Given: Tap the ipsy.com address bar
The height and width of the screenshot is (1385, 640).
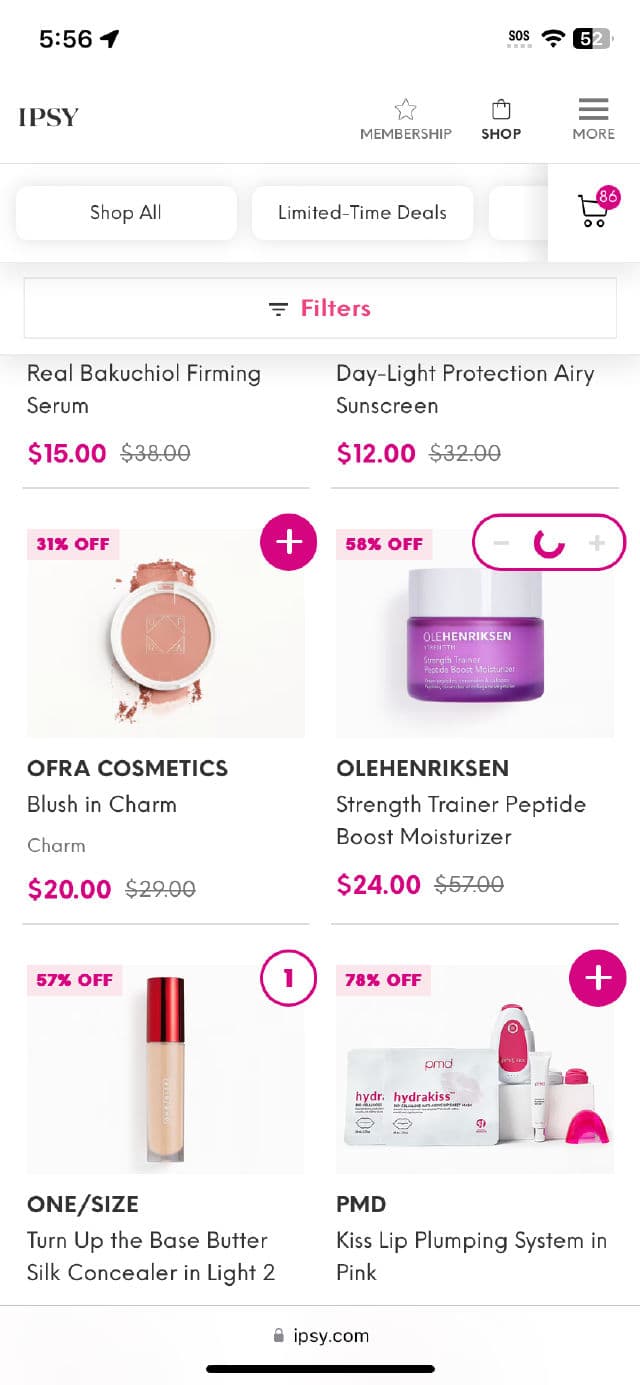Looking at the screenshot, I should 320,1335.
